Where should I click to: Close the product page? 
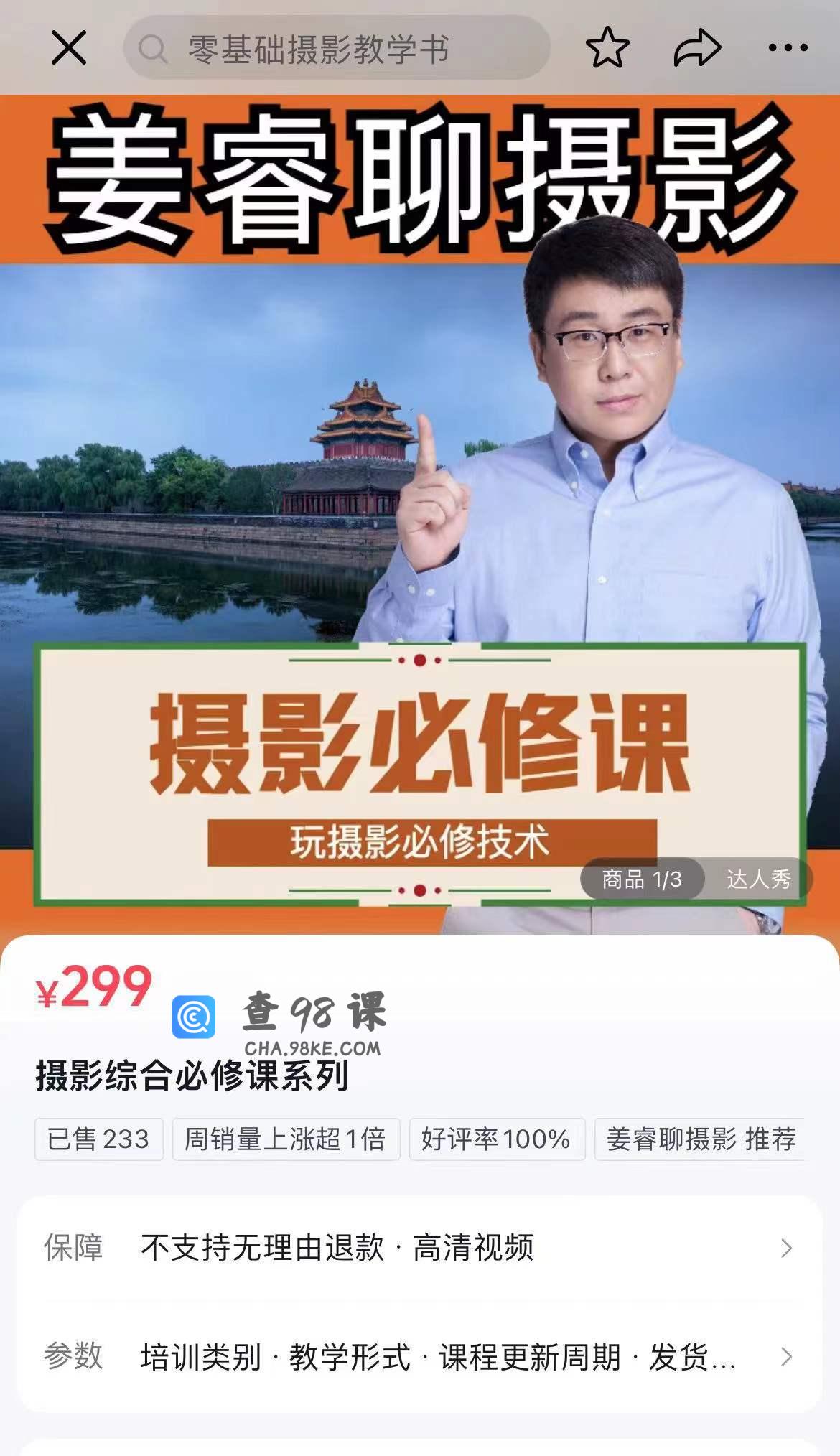point(69,48)
